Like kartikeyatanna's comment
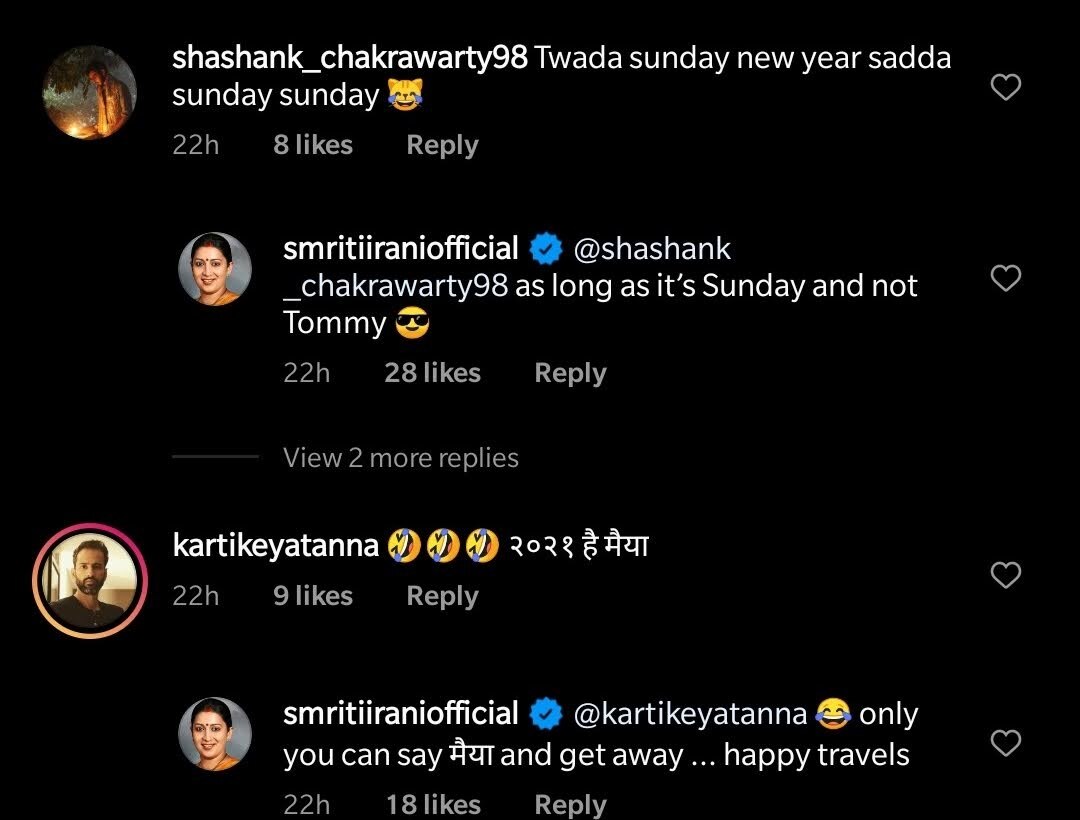Screen dimensions: 1080x820 (x=1004, y=575)
